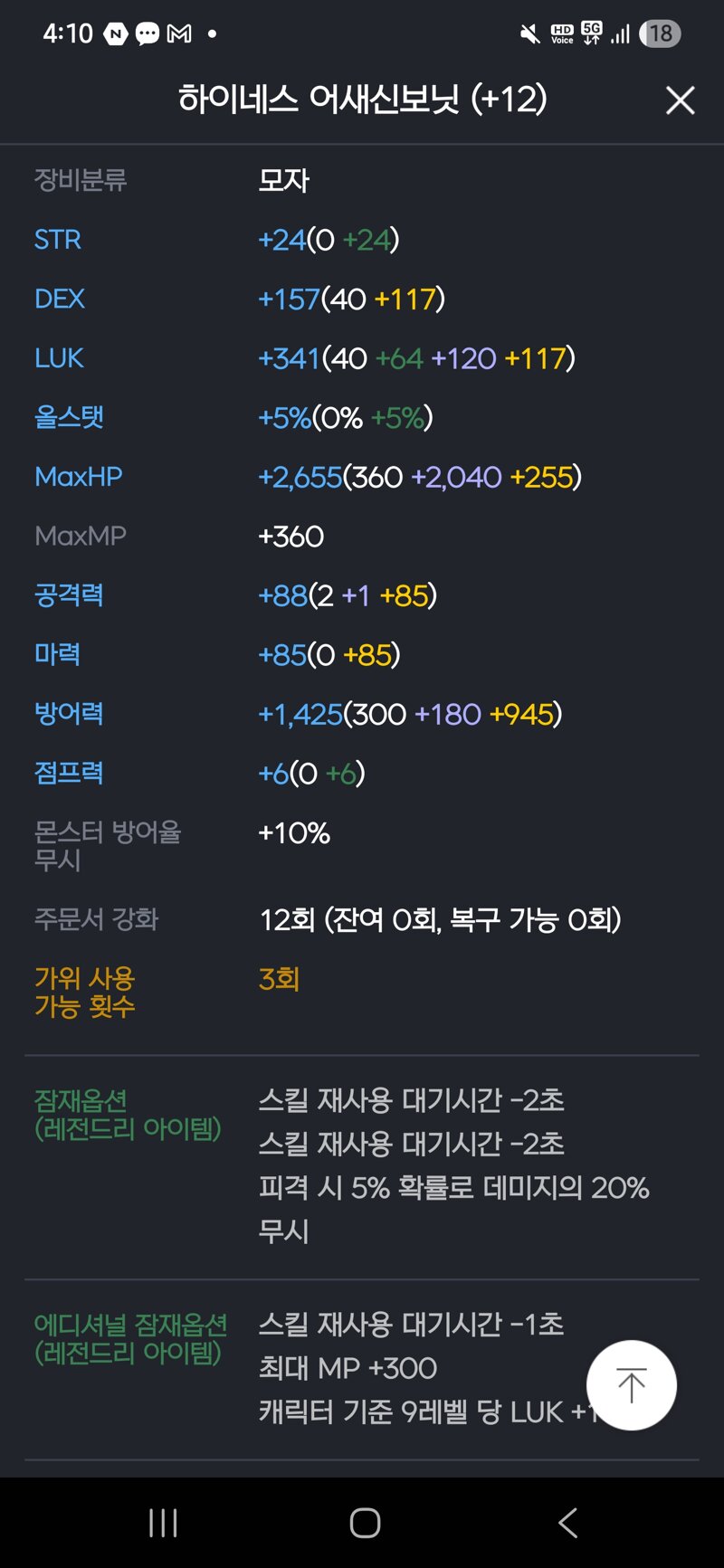Go back with the system back button

pyautogui.click(x=567, y=1523)
